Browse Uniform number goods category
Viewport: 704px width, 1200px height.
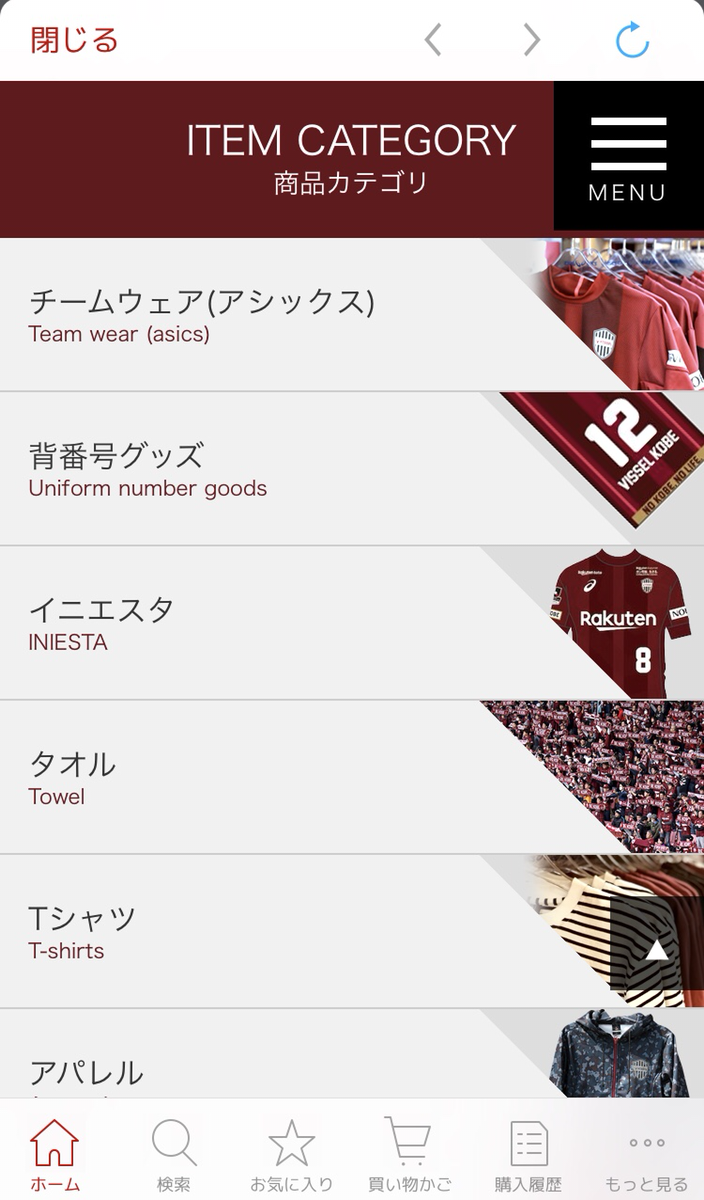click(x=250, y=469)
